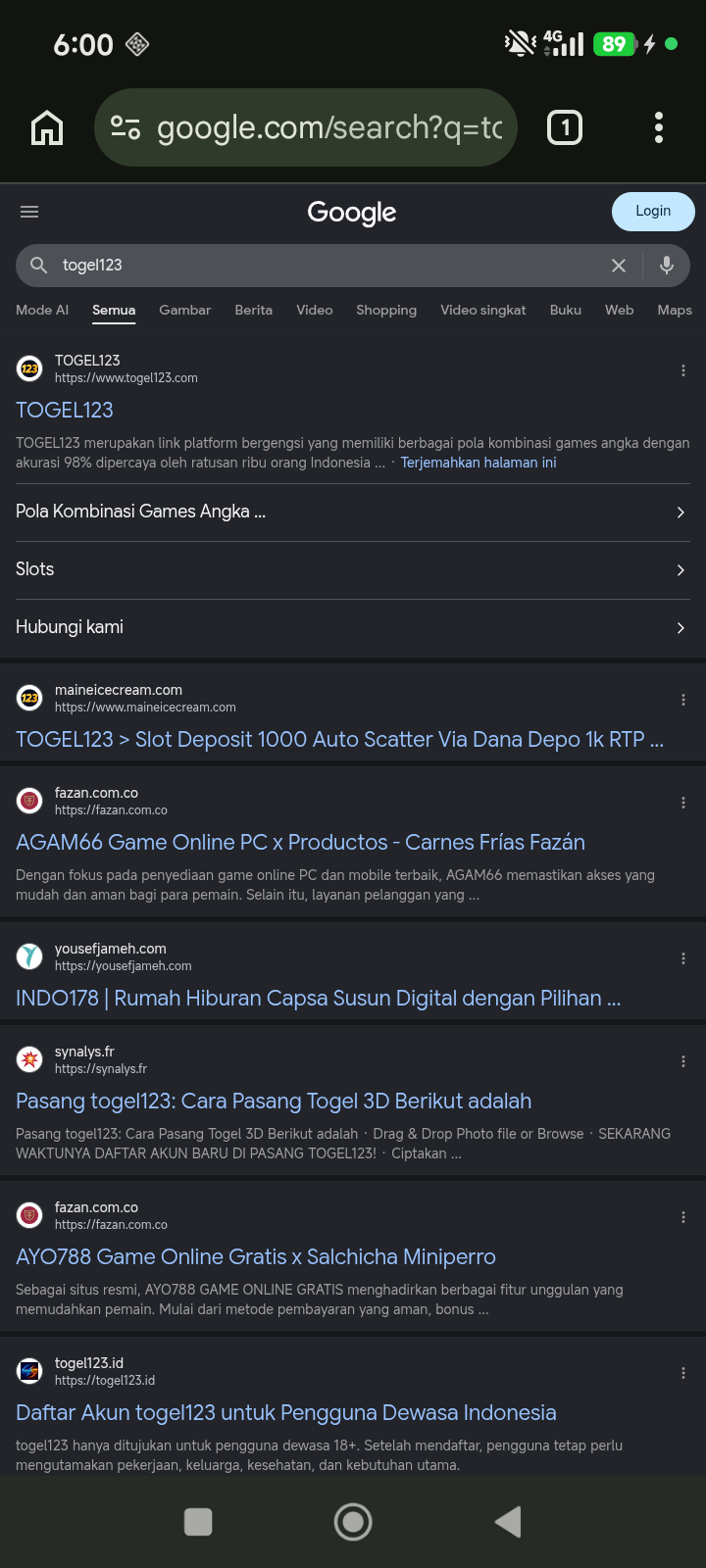Open the Shopping results tab
This screenshot has width=706, height=1568.
click(x=386, y=310)
